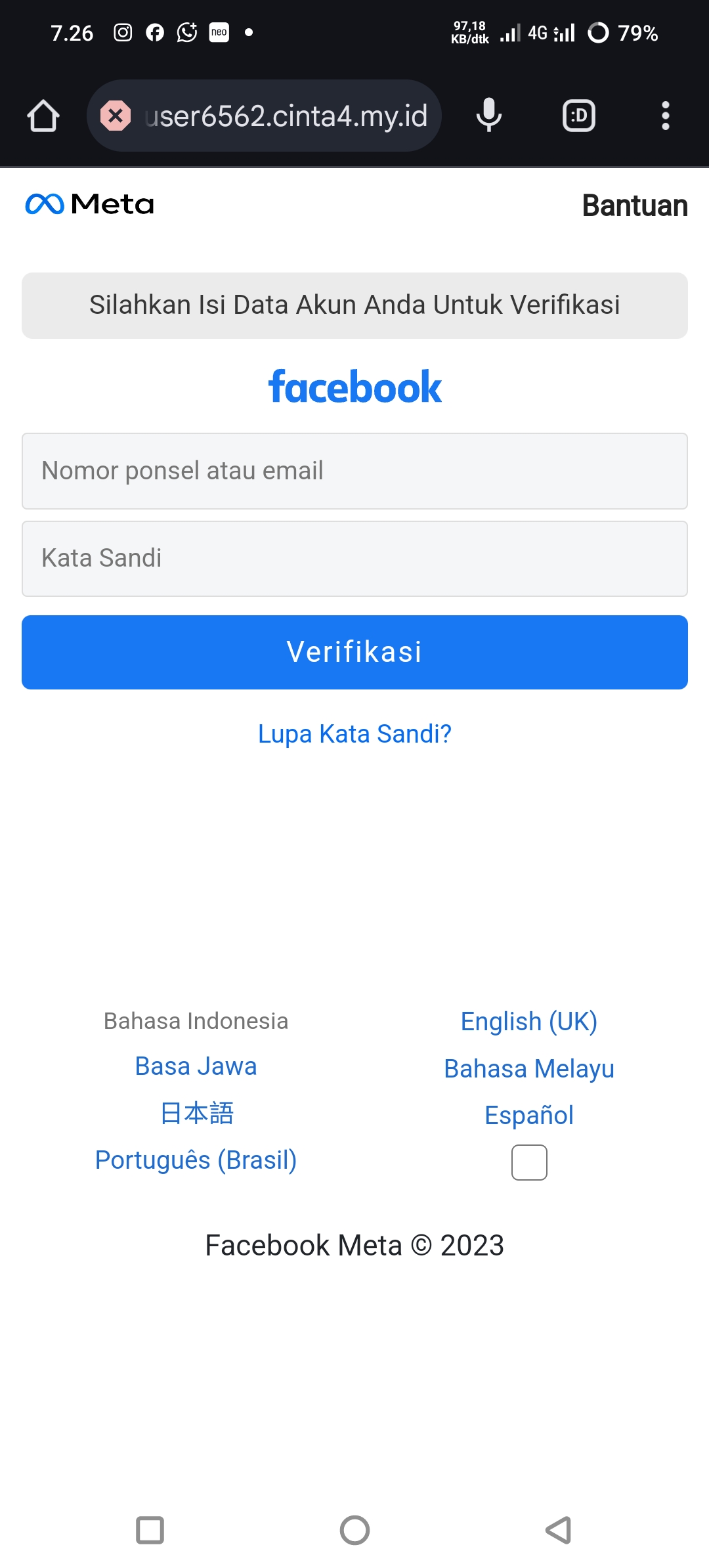Viewport: 709px width, 1568px height.
Task: Open the Bantuan help link
Action: 634,206
